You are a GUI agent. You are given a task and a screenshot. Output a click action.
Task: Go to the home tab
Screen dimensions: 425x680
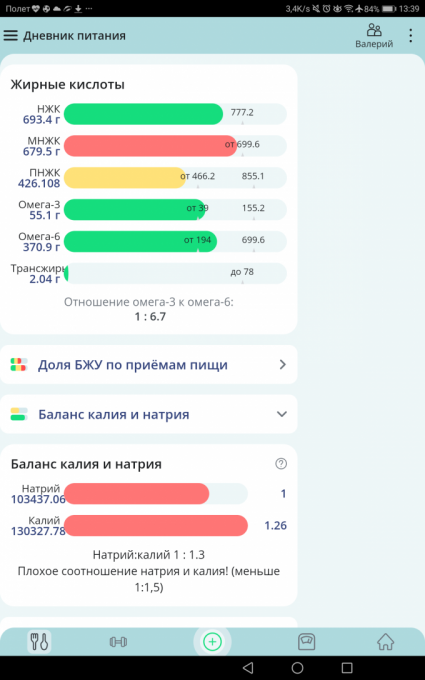(386, 642)
